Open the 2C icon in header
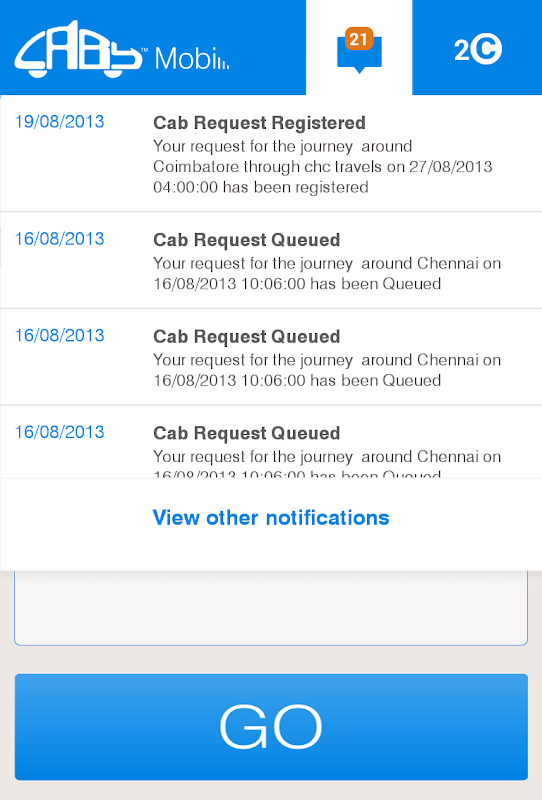The image size is (542, 800). [478, 49]
